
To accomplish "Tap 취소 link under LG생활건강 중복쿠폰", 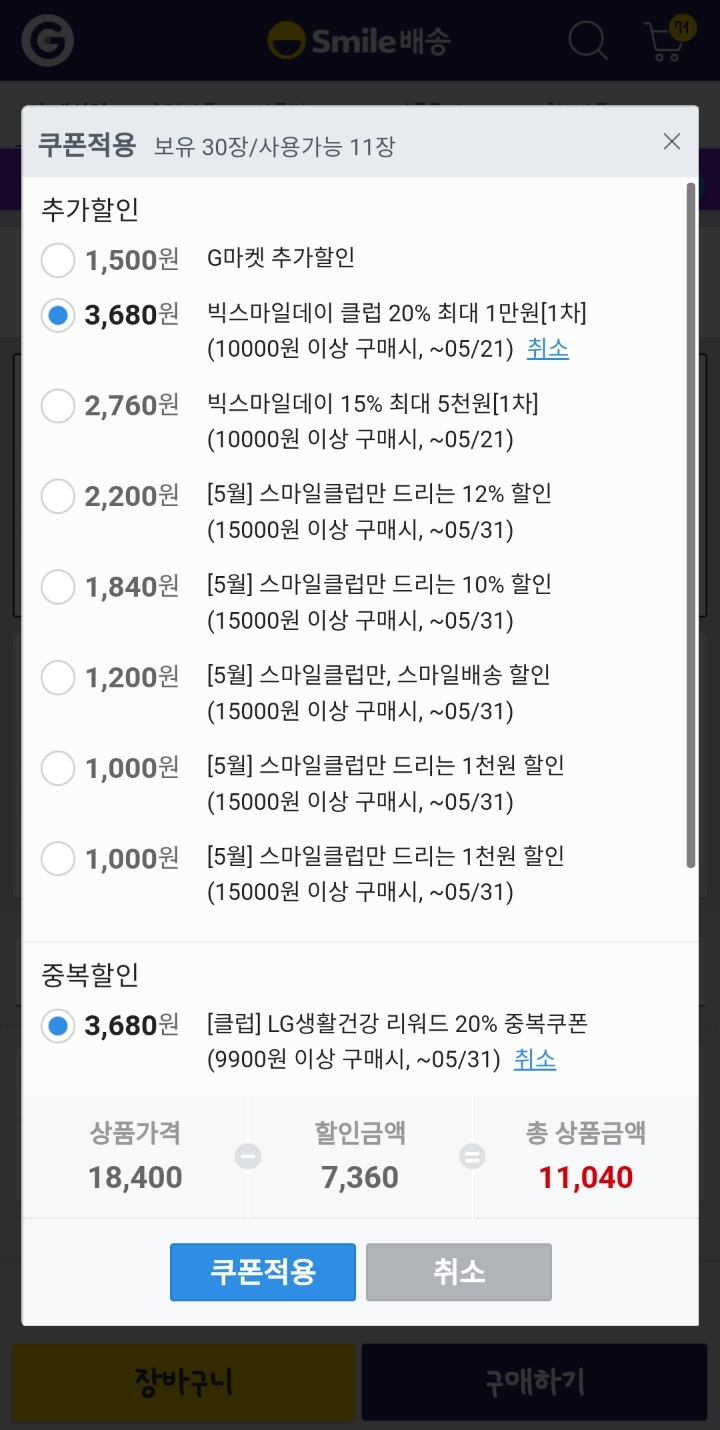I will click(535, 1059).
